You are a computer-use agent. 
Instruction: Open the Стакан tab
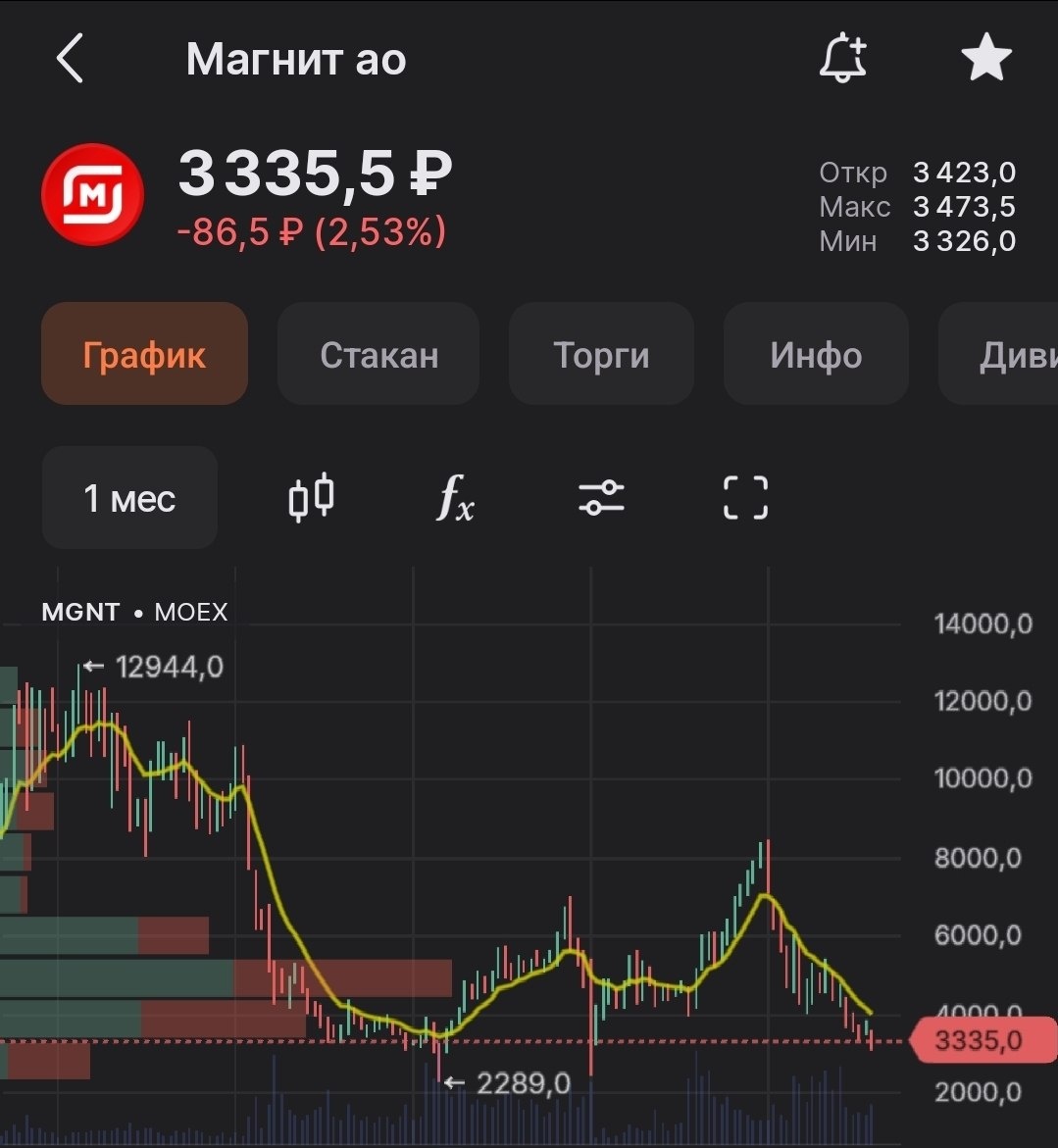point(378,354)
